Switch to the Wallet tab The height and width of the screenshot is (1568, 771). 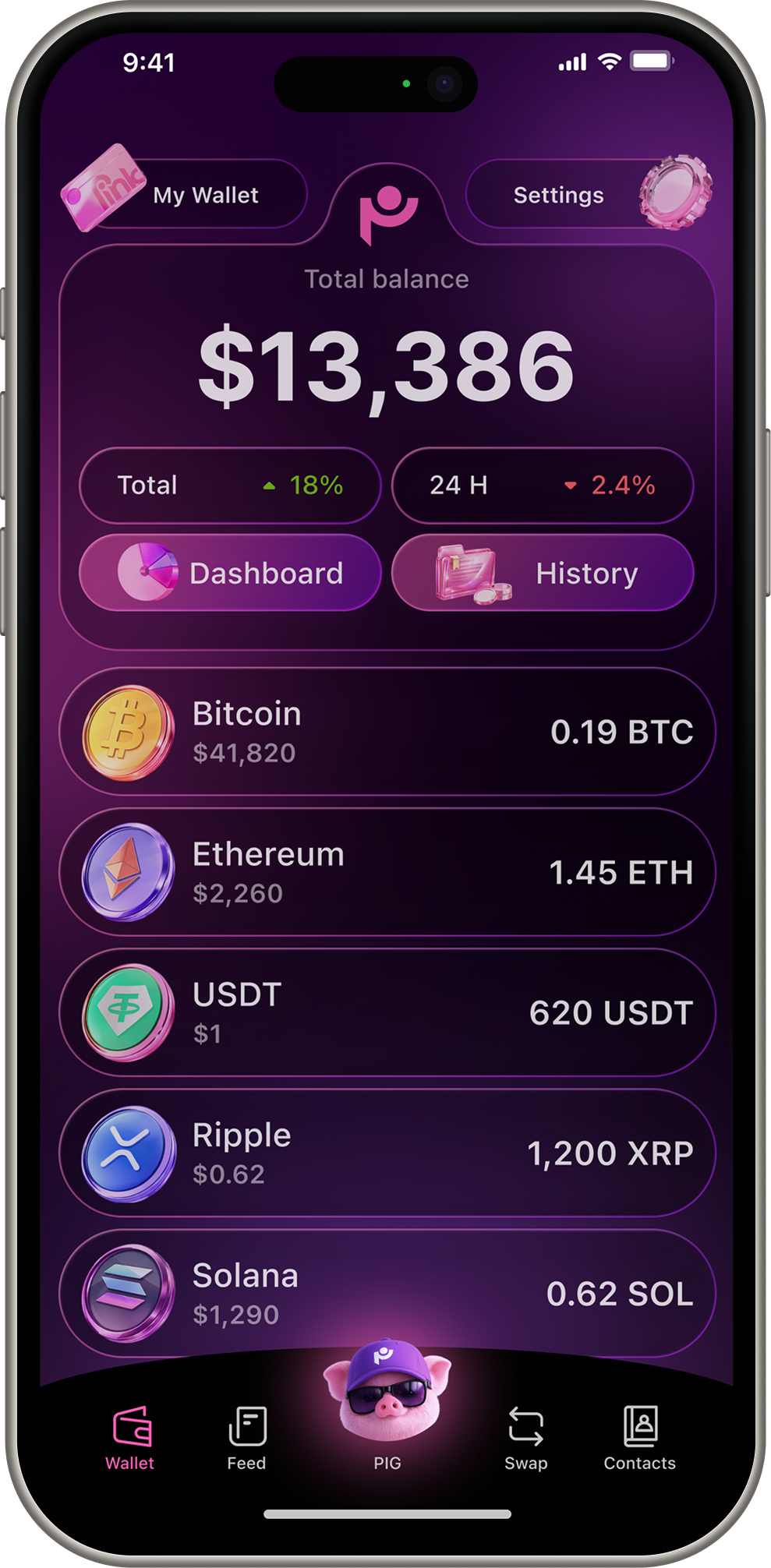pos(130,1438)
